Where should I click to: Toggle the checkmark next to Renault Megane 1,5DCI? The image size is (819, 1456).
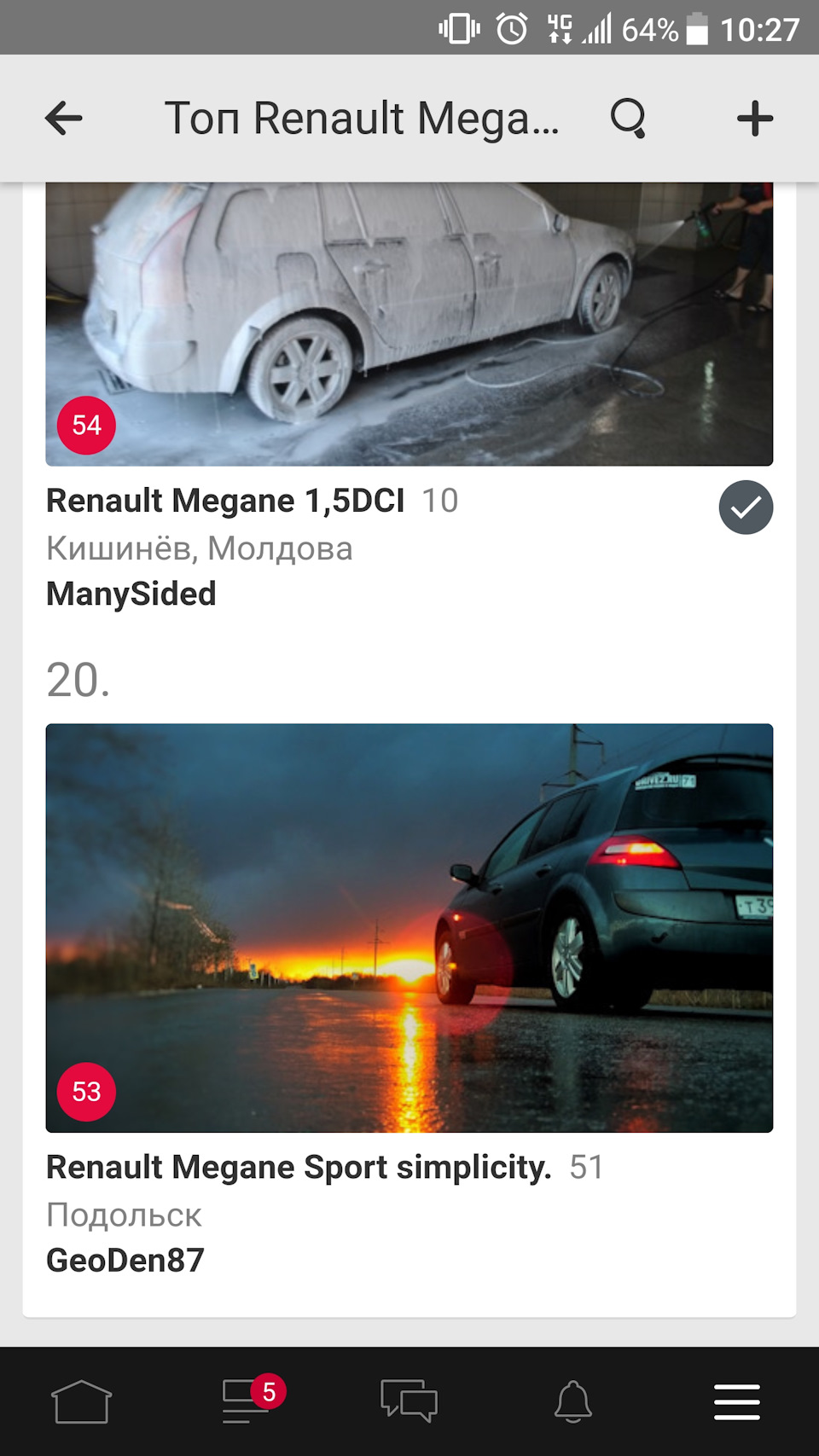tap(746, 508)
